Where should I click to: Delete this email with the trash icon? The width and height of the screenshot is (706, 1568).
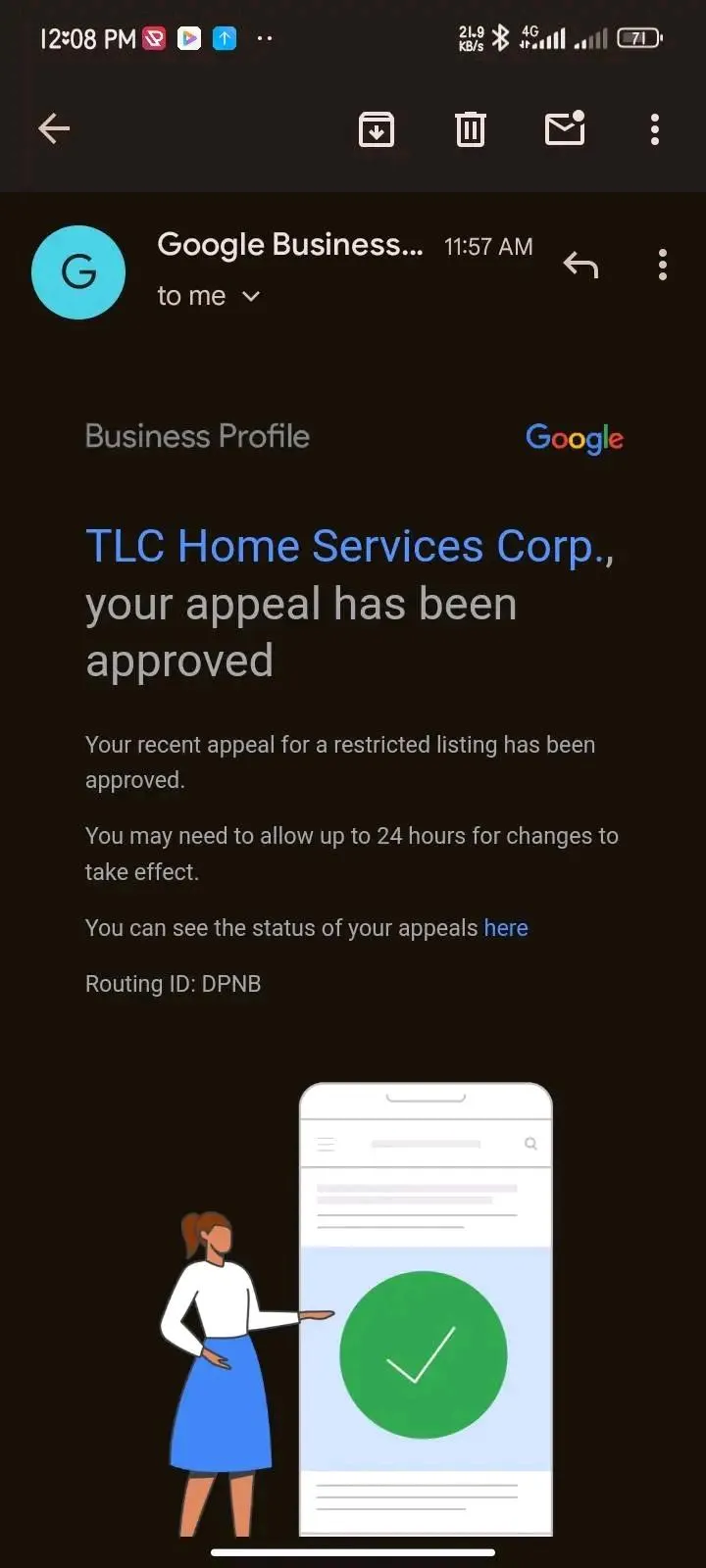click(x=471, y=128)
